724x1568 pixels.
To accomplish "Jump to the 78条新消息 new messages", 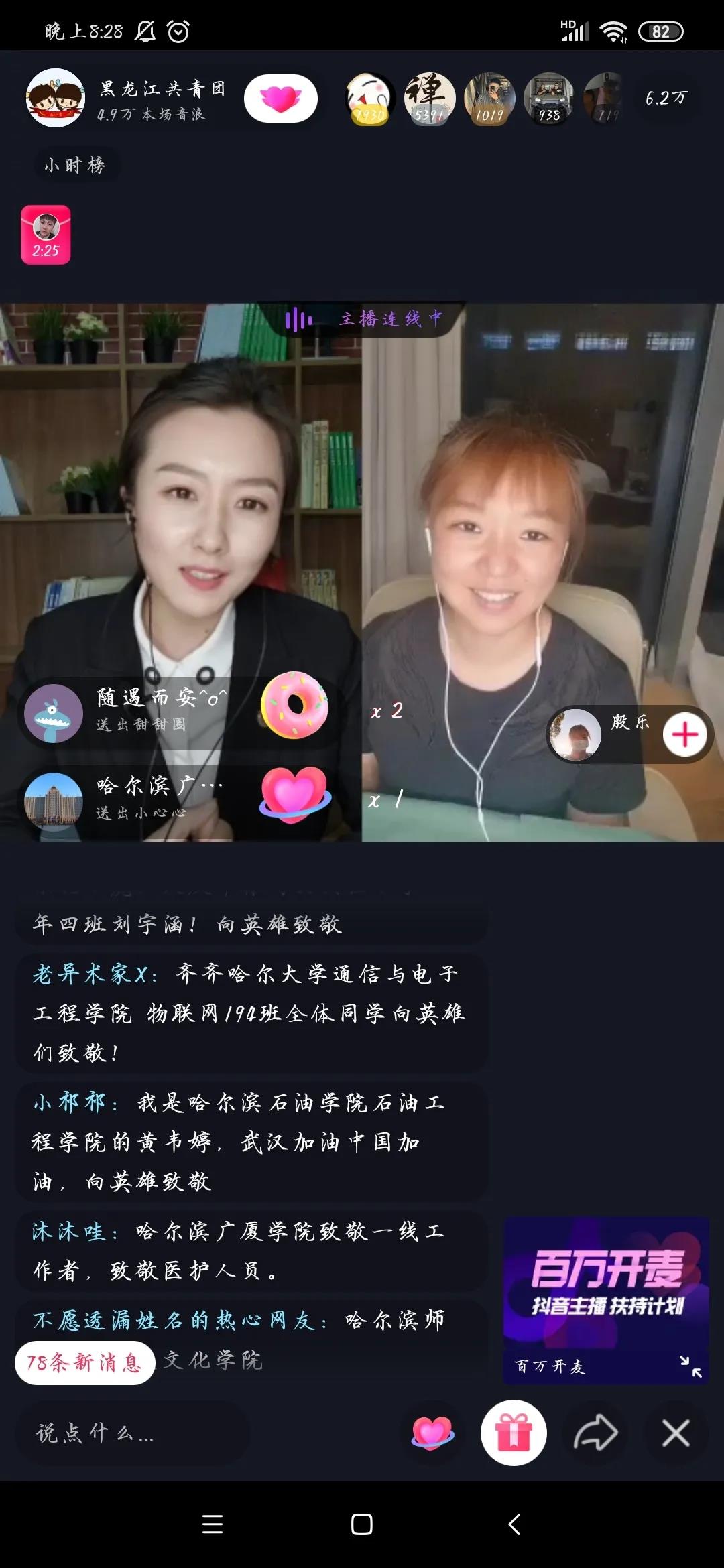I will 84,1362.
